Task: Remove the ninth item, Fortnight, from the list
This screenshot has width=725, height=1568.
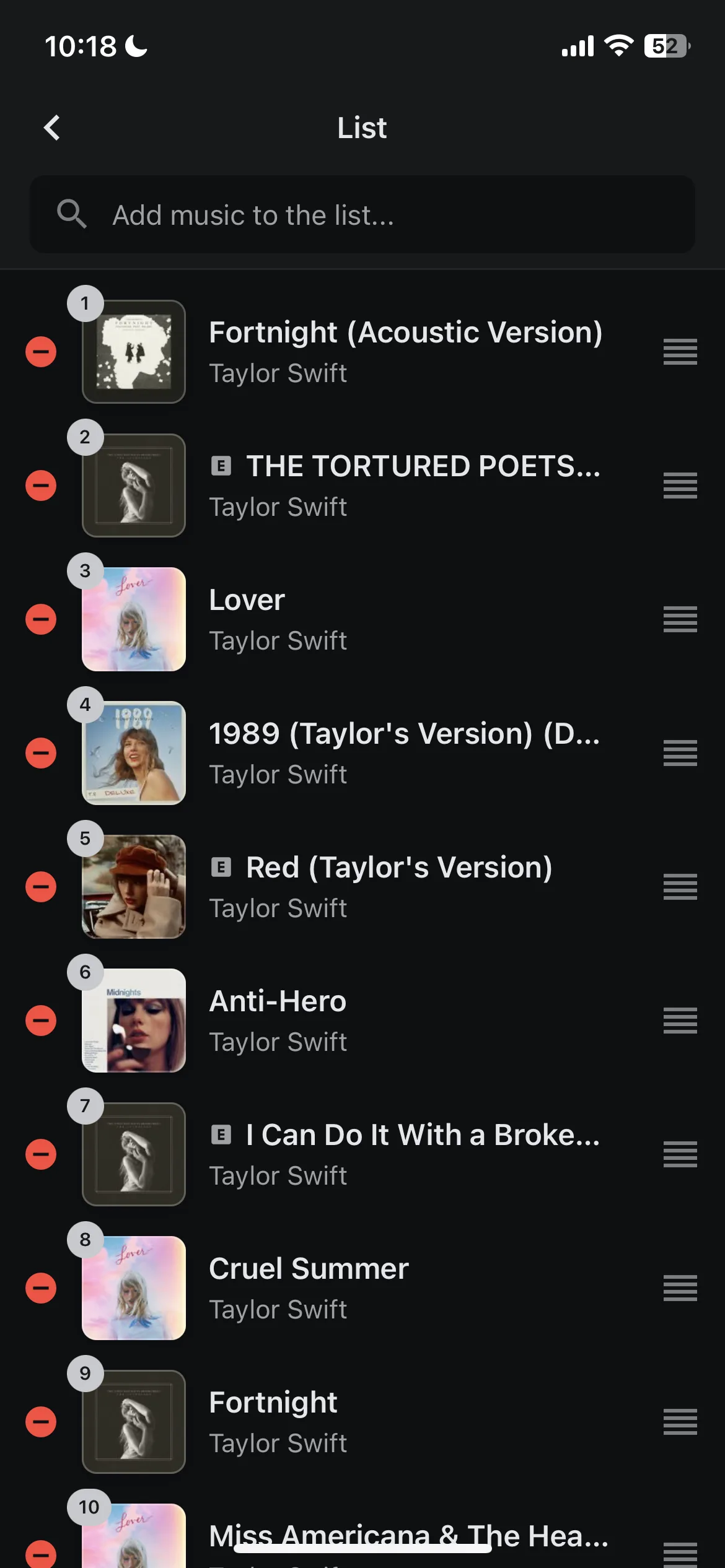Action: point(41,1422)
